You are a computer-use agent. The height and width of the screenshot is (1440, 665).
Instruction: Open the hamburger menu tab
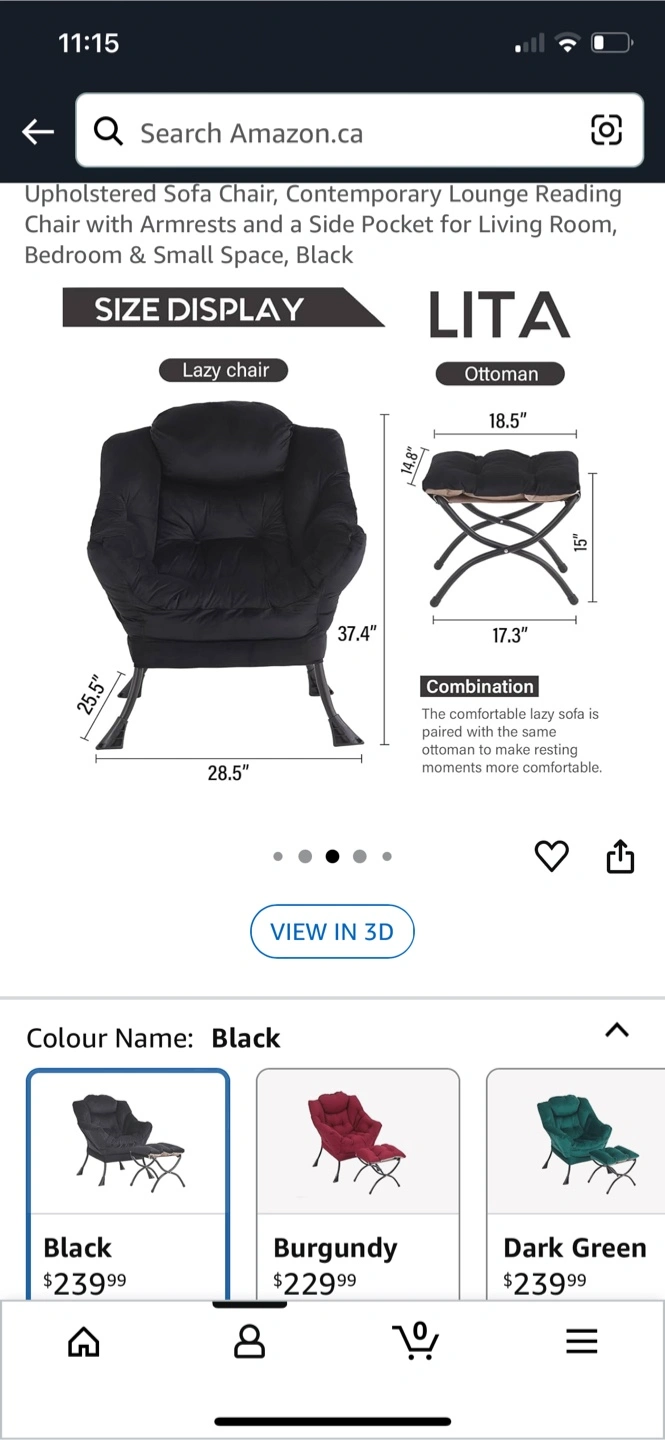[581, 1341]
